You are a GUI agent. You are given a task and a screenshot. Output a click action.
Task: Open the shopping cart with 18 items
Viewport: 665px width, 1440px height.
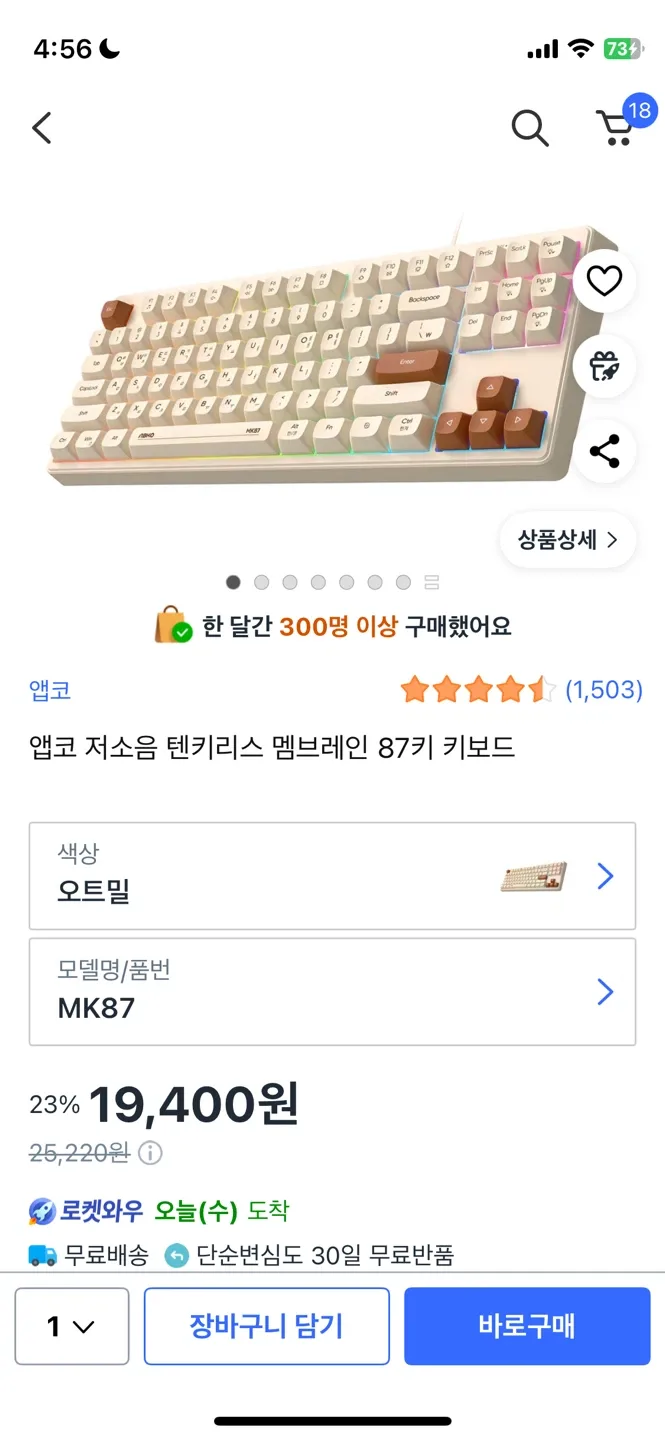point(617,126)
